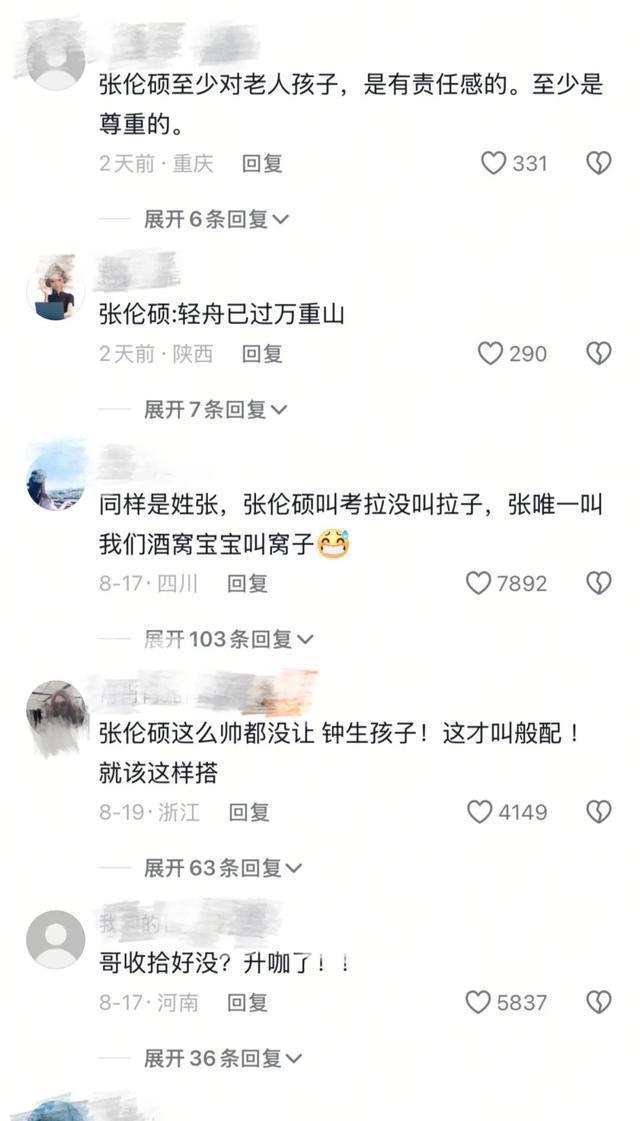
Task: Open the 陕西 commenter's avatar
Action: click(x=55, y=287)
